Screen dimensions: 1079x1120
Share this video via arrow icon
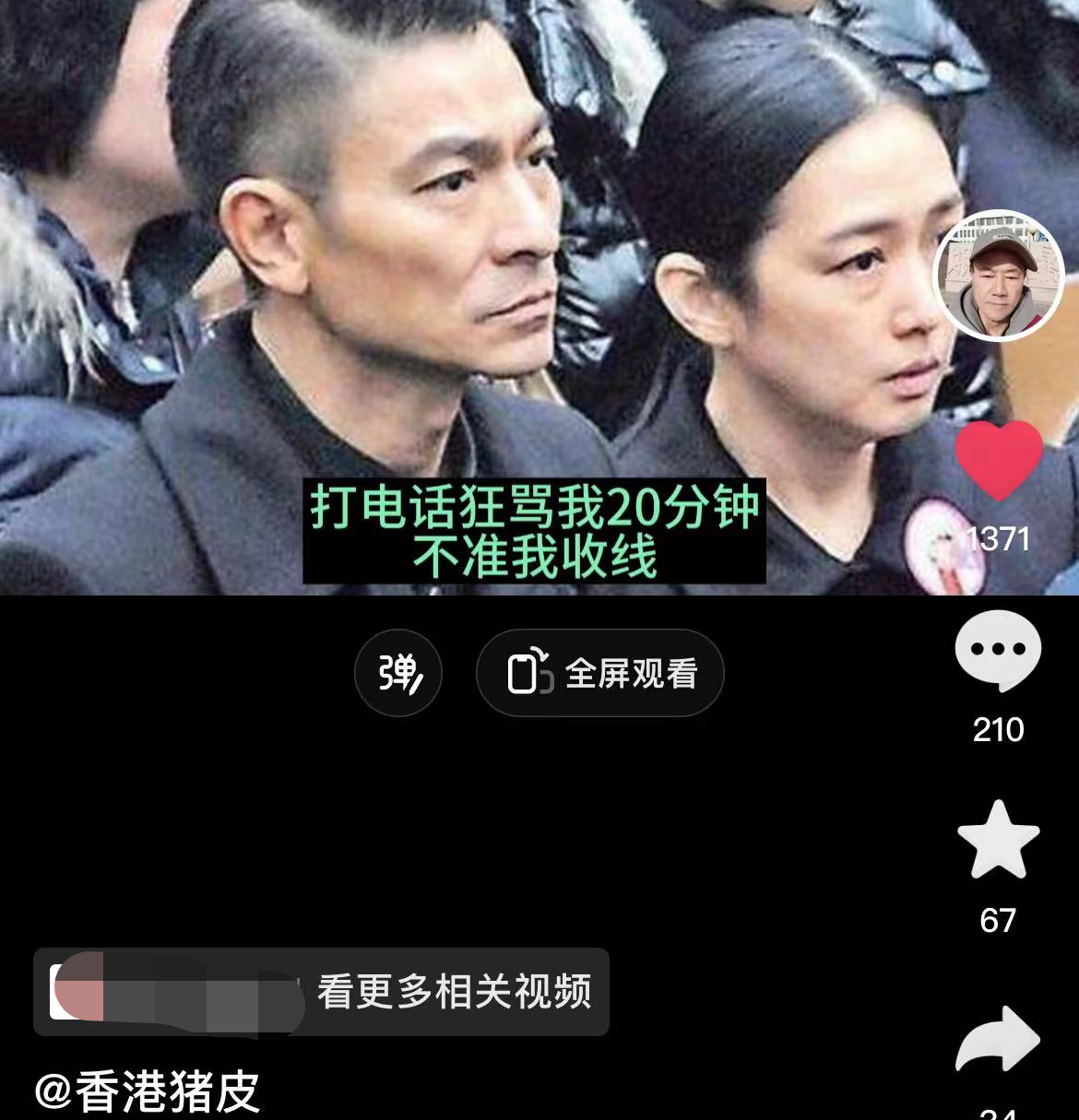click(998, 1039)
